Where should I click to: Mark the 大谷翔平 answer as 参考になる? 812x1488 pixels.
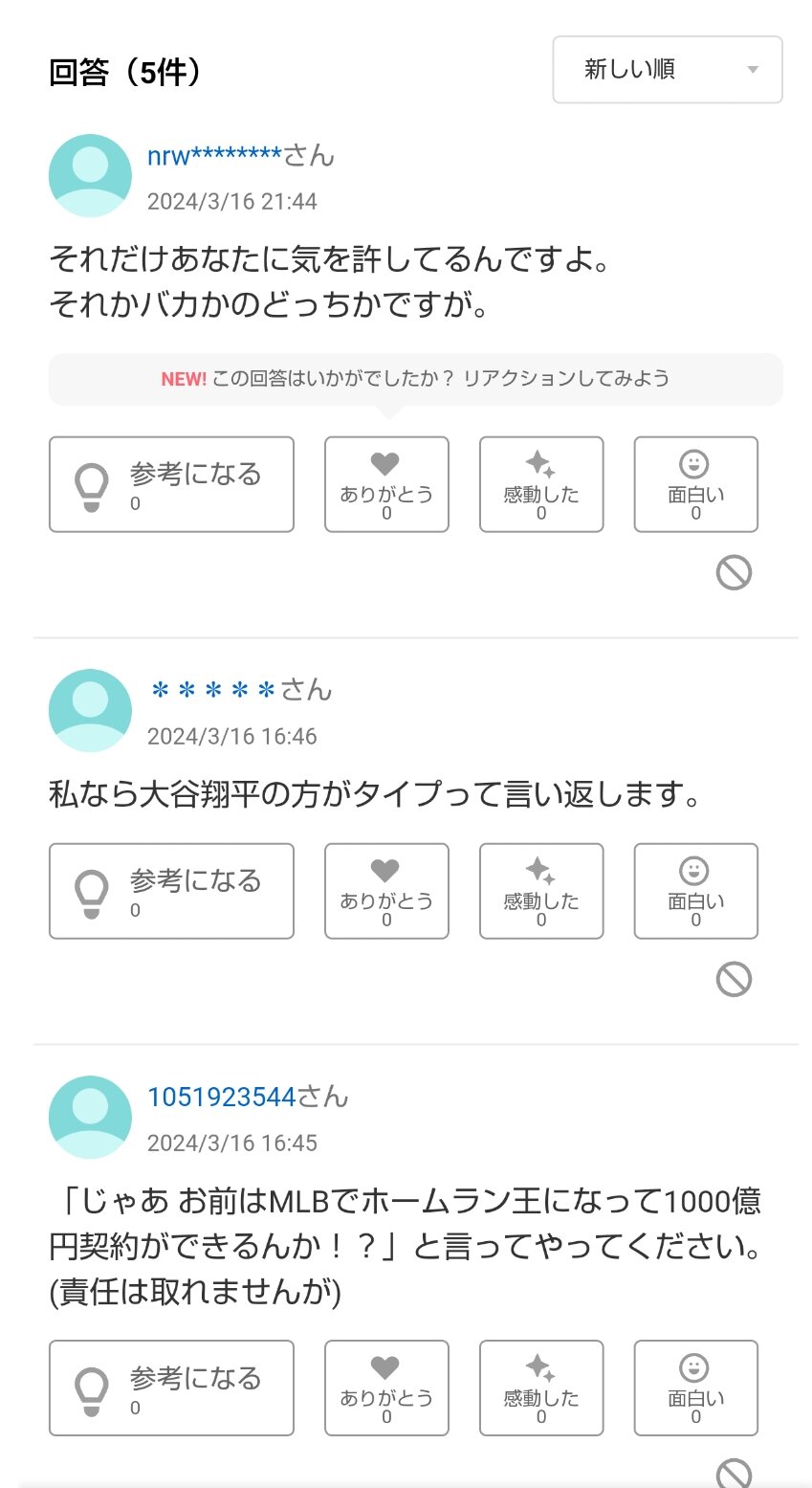pyautogui.click(x=171, y=891)
